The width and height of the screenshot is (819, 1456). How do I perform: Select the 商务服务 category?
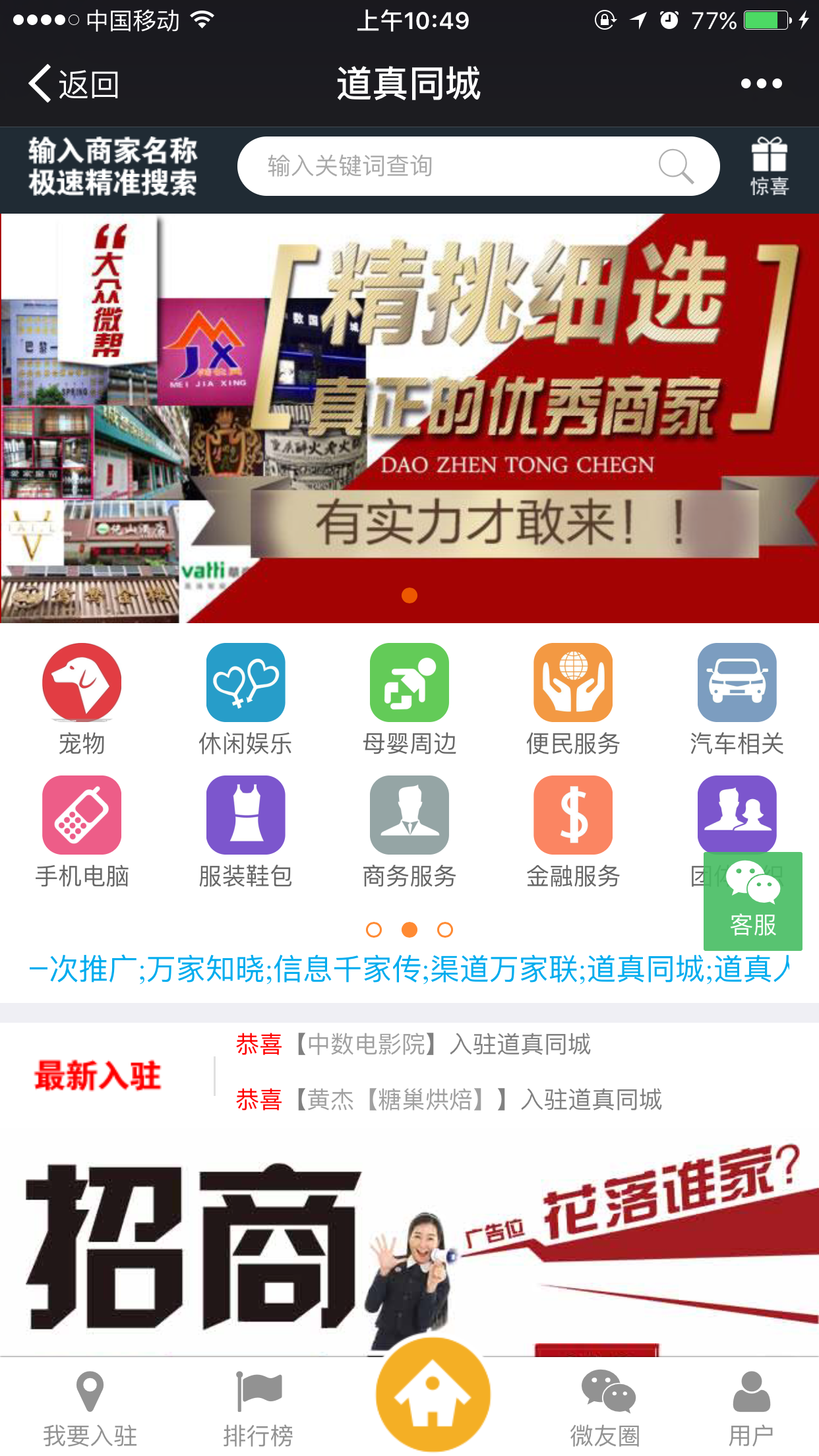[x=409, y=830]
